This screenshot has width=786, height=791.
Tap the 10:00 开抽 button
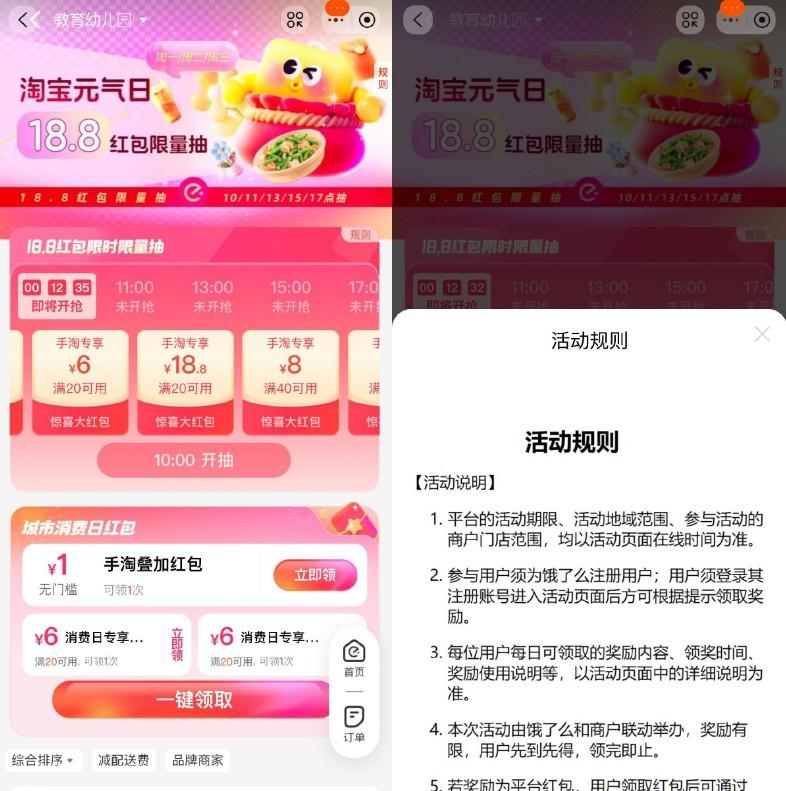193,460
